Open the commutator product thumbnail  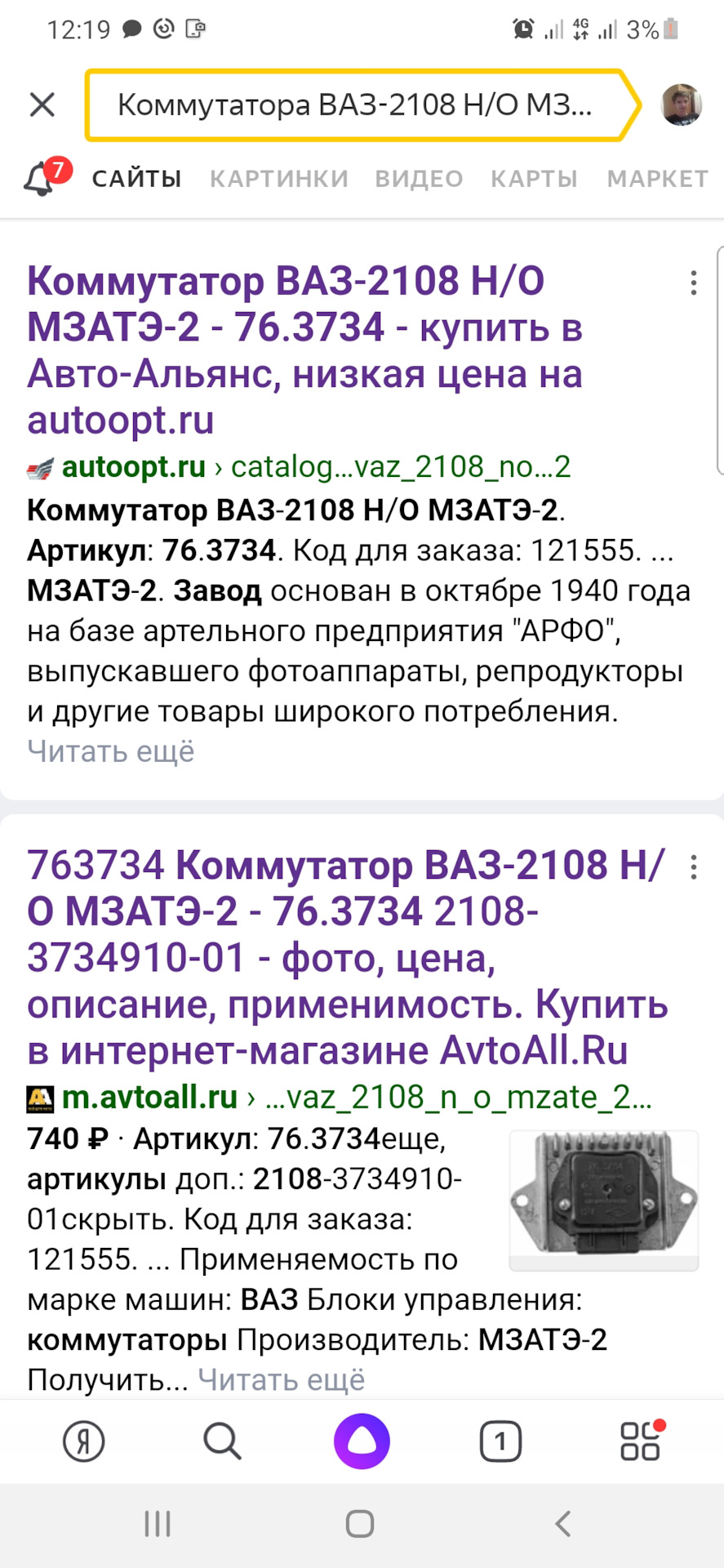pyautogui.click(x=603, y=1200)
